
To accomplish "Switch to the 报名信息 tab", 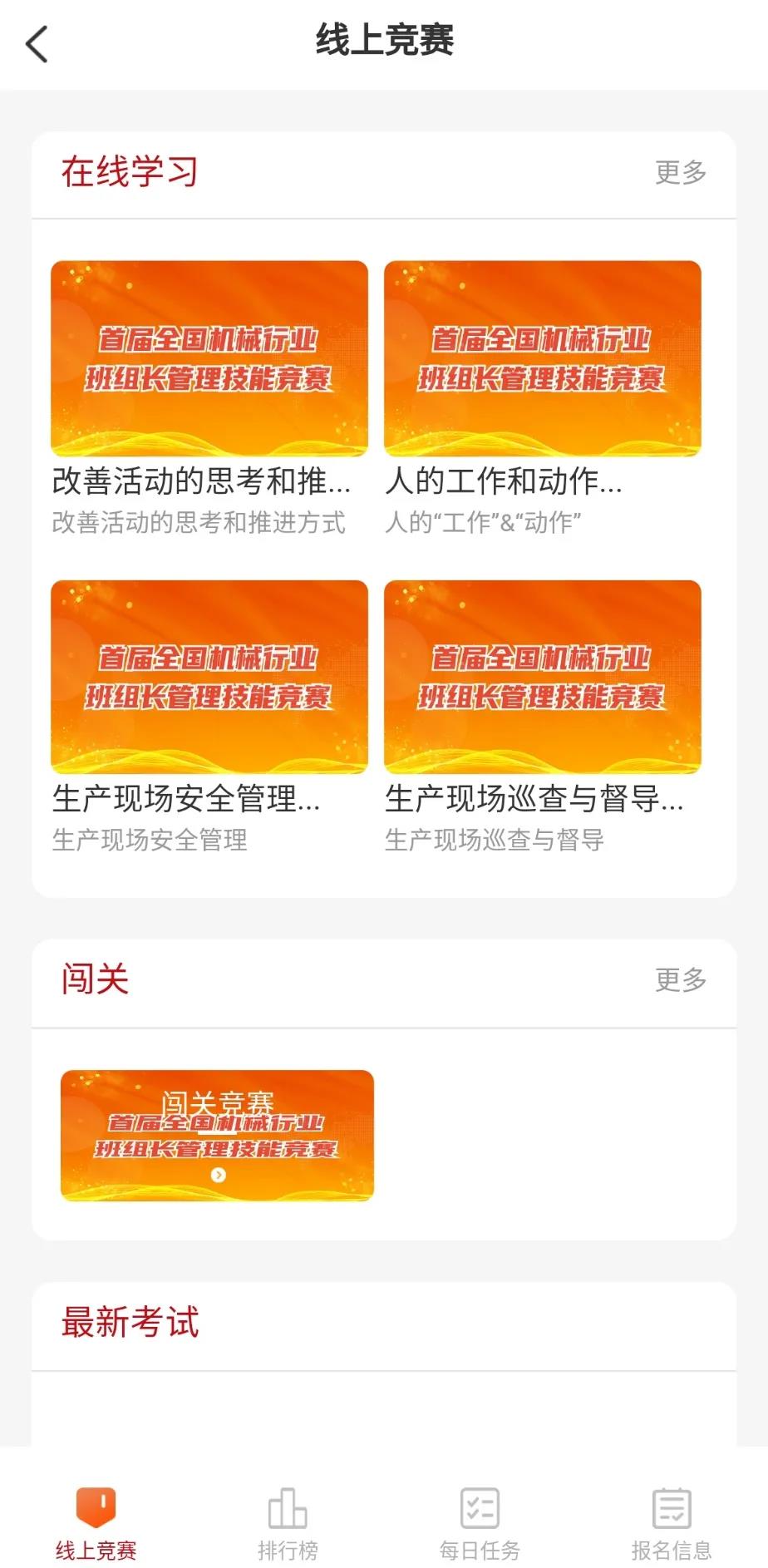I will 672,1525.
